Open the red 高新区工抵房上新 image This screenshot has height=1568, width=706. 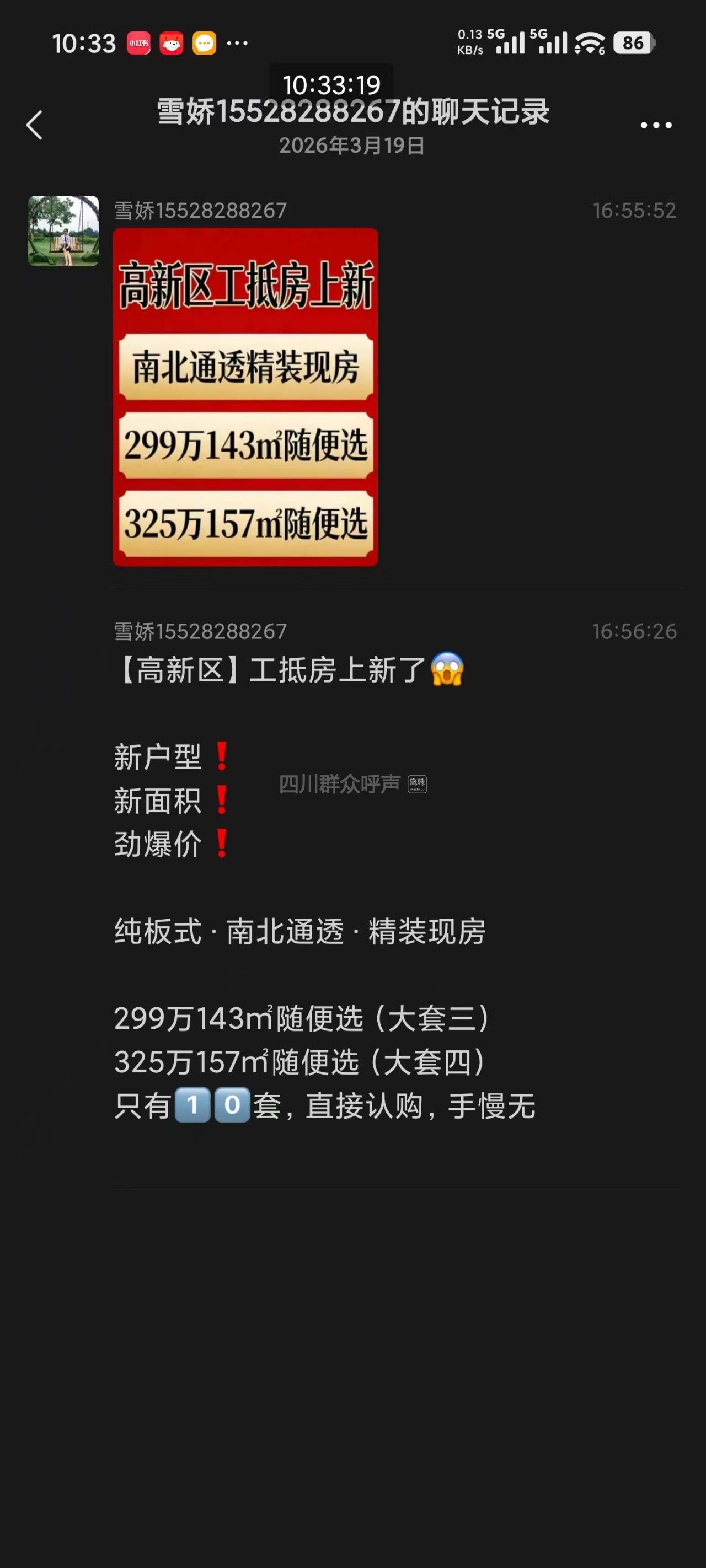coord(245,397)
